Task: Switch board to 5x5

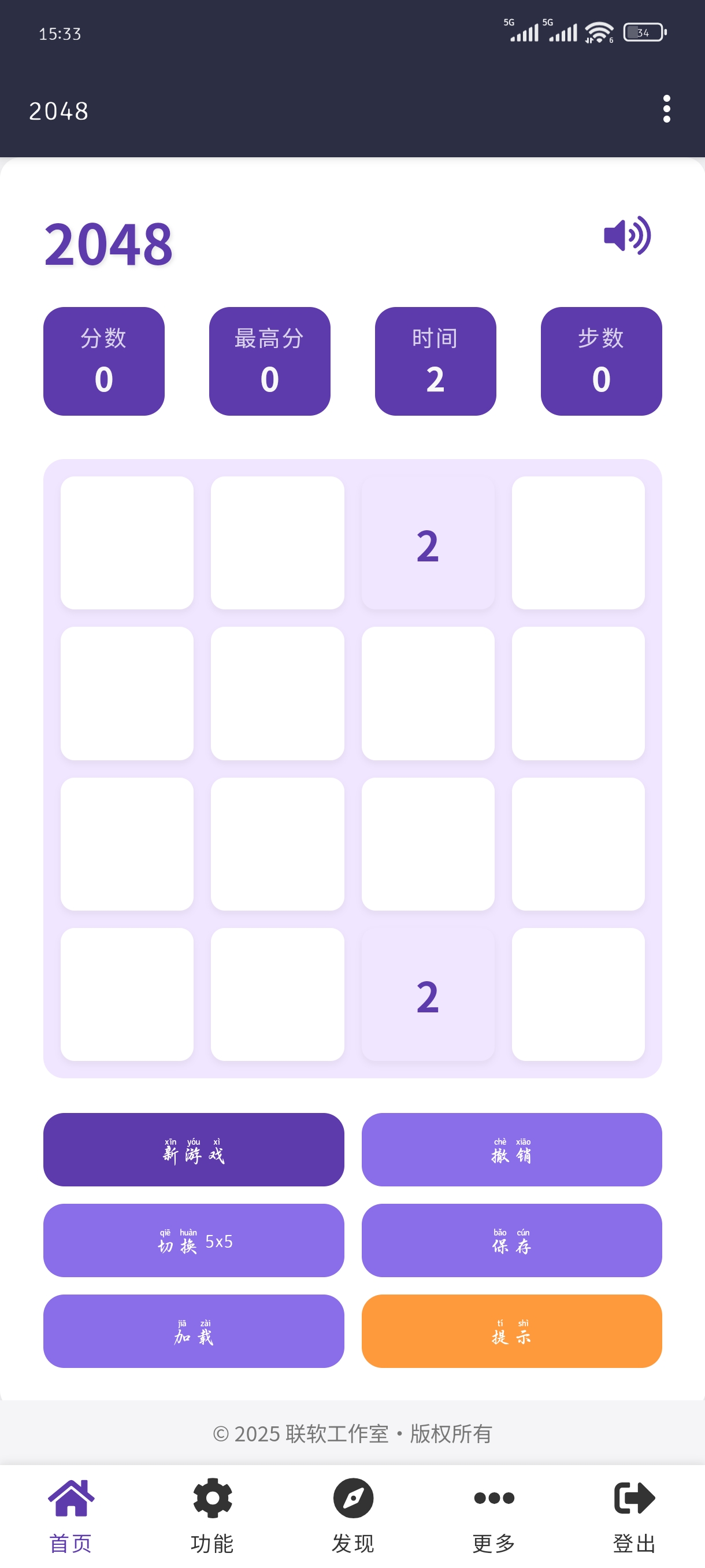Action: [x=194, y=1240]
